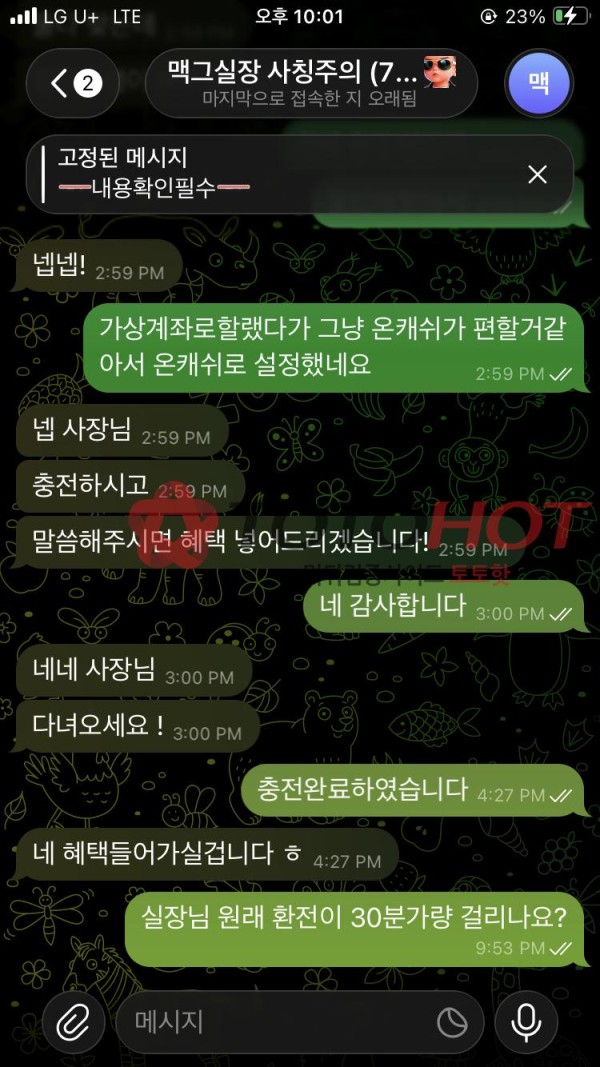The image size is (600, 1067).
Task: Open chat info from the 맥그실장 title bar
Action: tap(310, 84)
